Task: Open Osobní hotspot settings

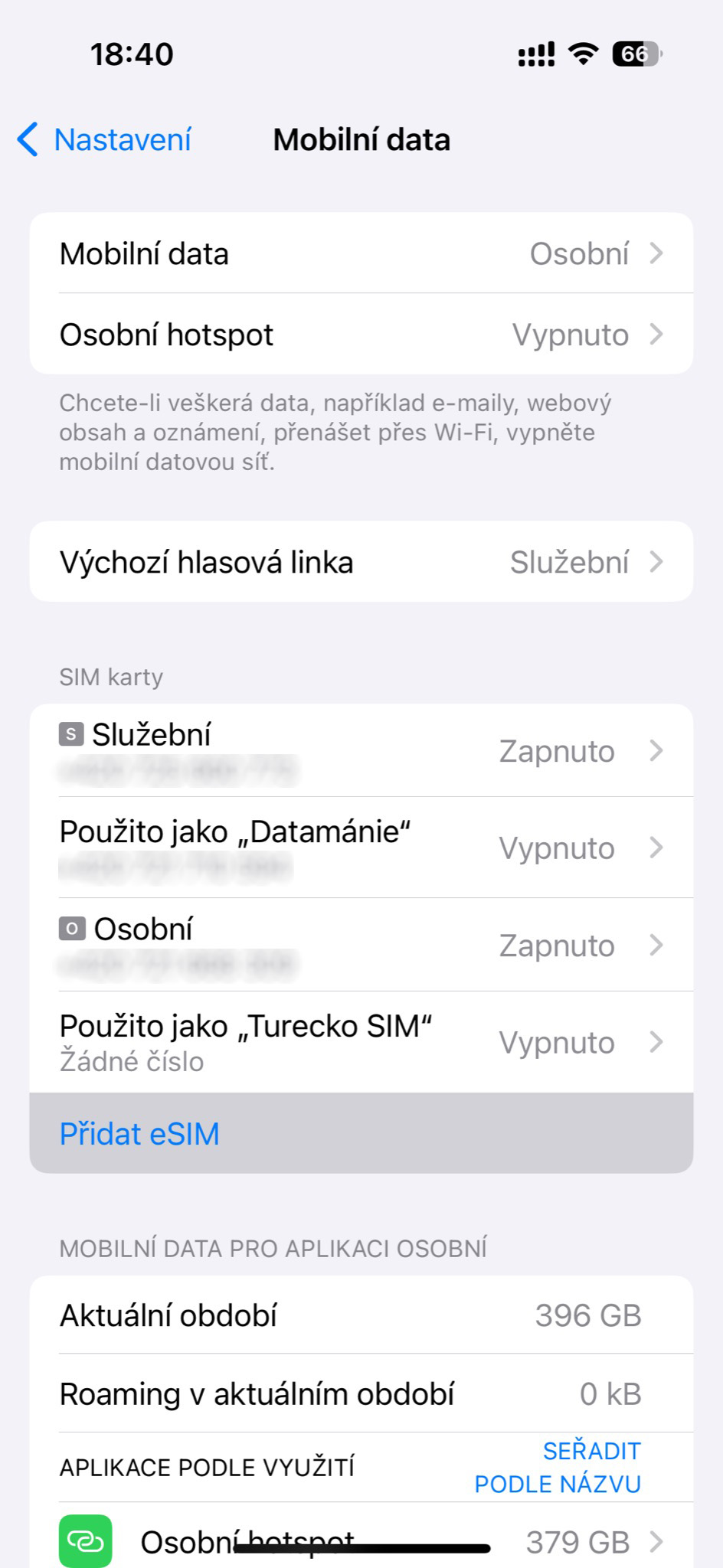Action: tap(361, 335)
